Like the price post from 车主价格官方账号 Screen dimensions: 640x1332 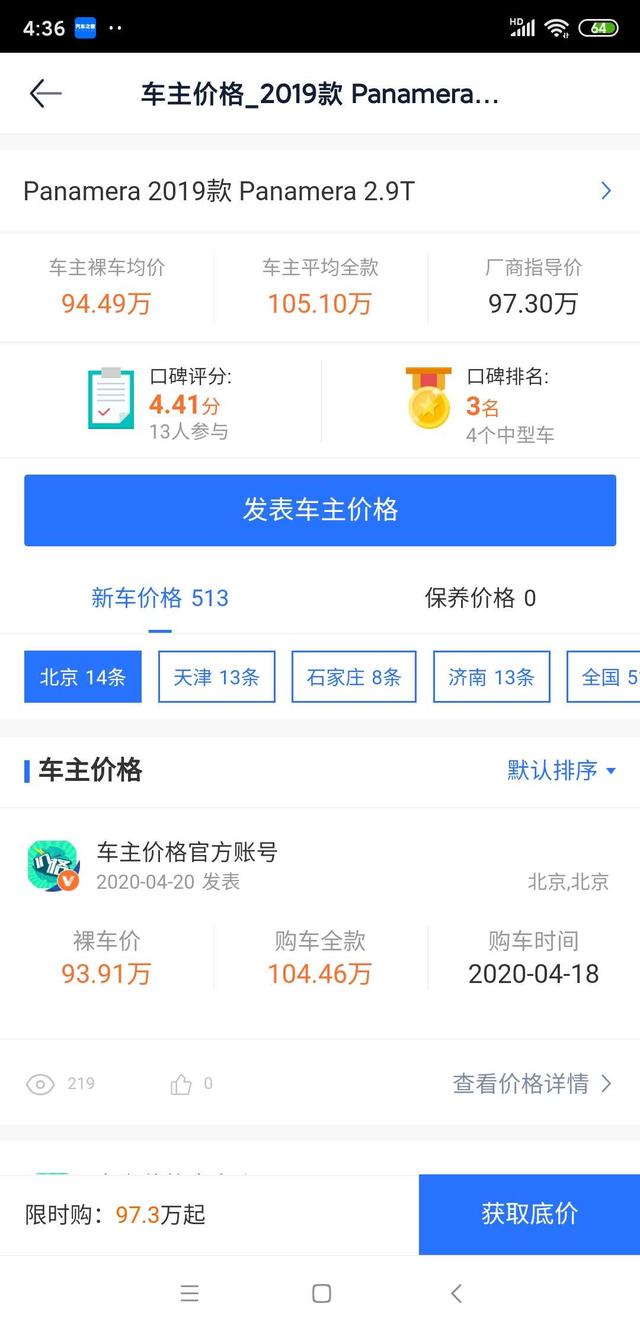pos(191,1084)
